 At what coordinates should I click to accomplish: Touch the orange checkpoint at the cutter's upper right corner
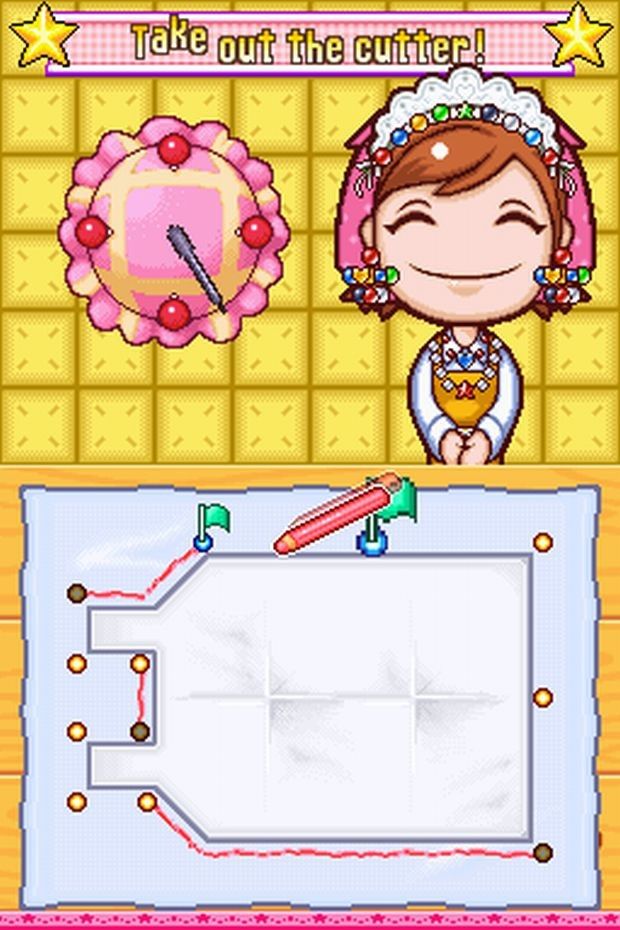542,542
